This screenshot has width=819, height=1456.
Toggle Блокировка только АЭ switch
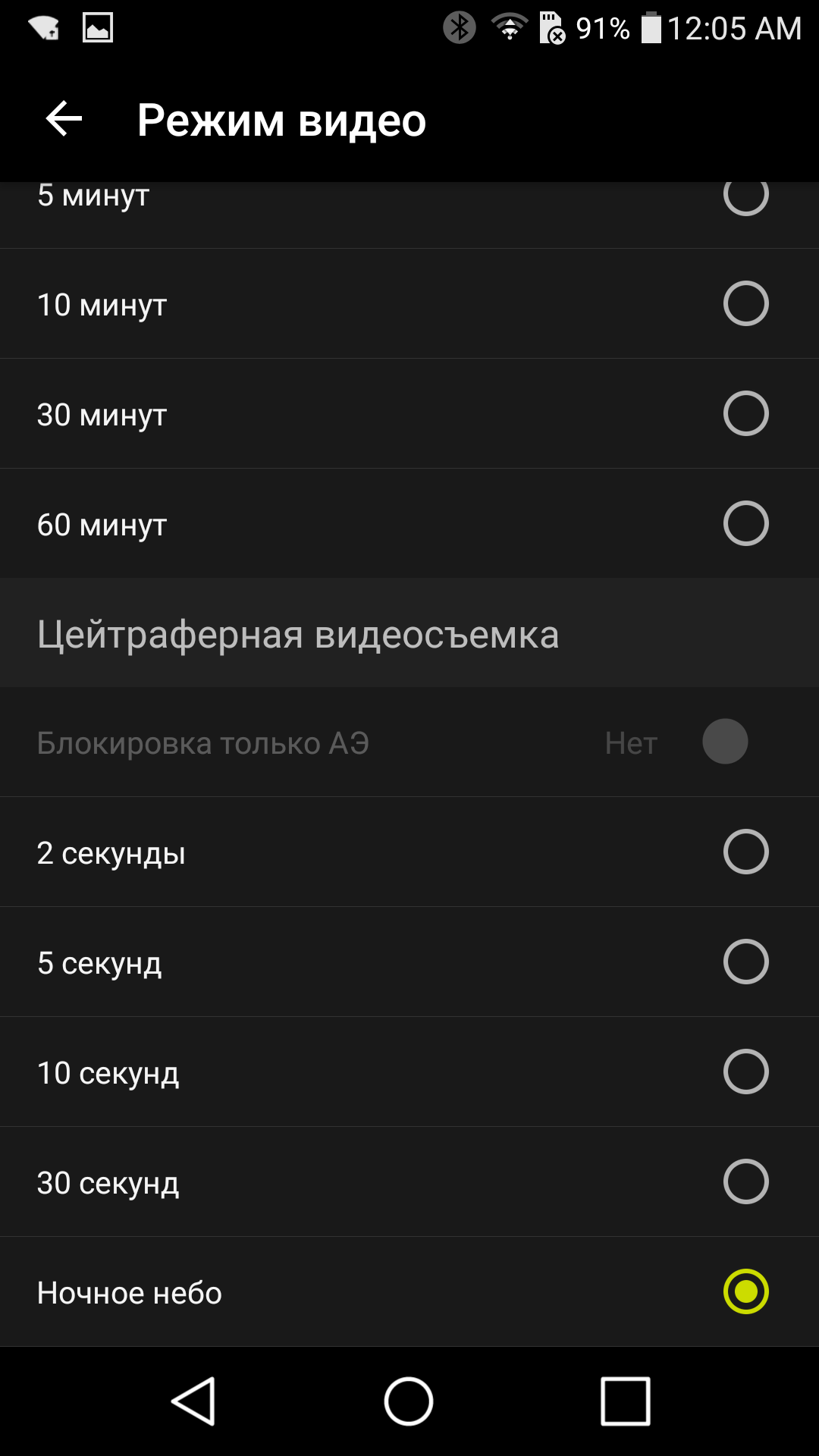pos(725,742)
